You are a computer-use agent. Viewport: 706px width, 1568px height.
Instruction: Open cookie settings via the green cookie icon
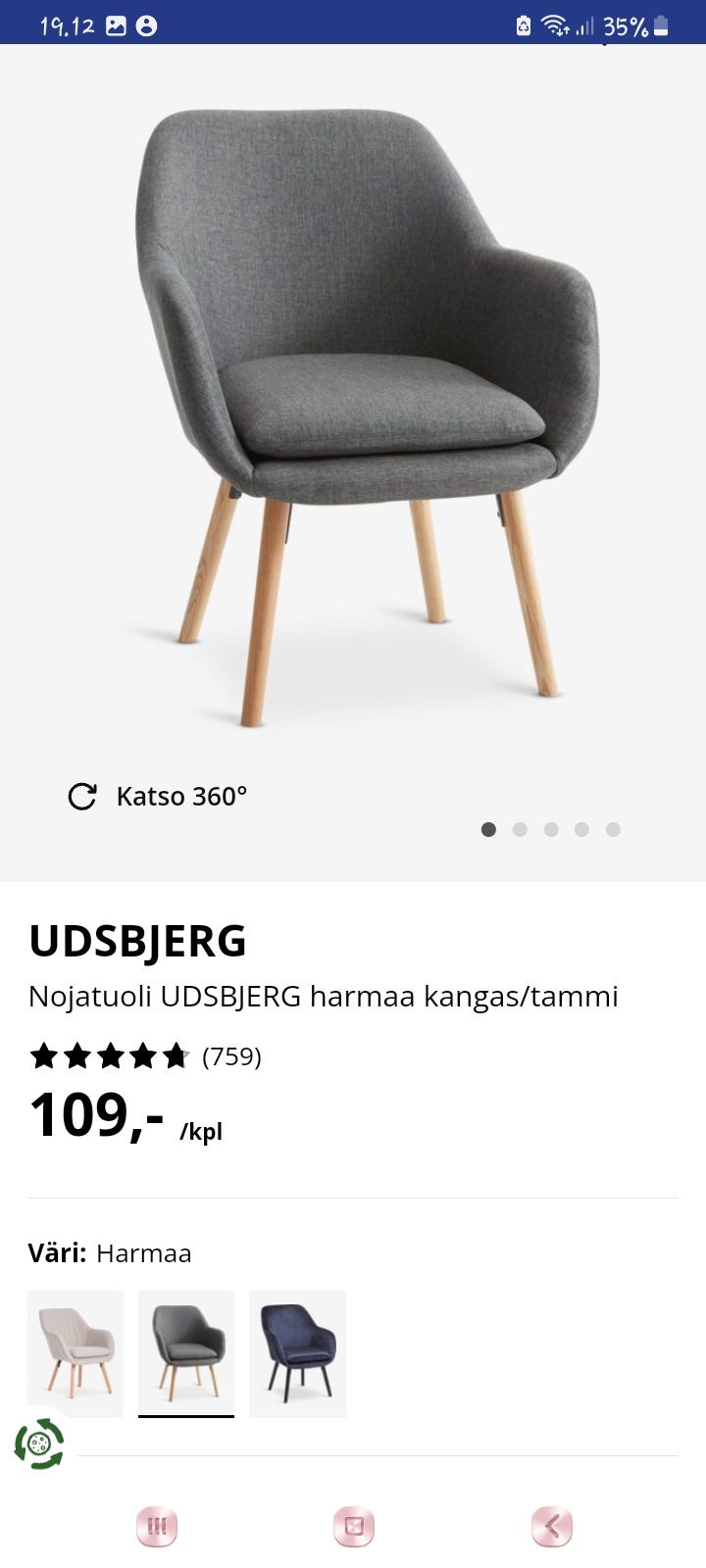(39, 1443)
